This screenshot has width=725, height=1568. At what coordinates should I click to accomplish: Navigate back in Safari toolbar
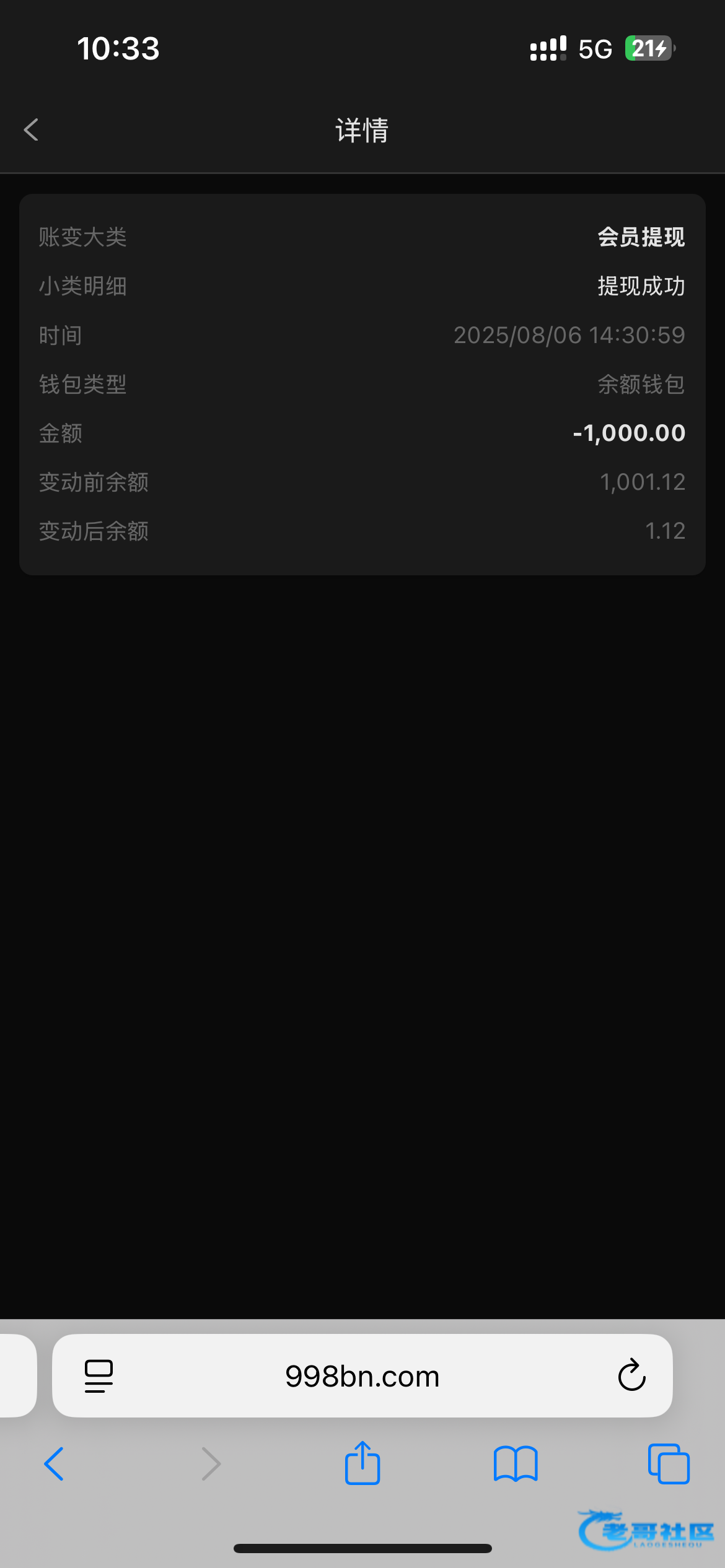[55, 1464]
